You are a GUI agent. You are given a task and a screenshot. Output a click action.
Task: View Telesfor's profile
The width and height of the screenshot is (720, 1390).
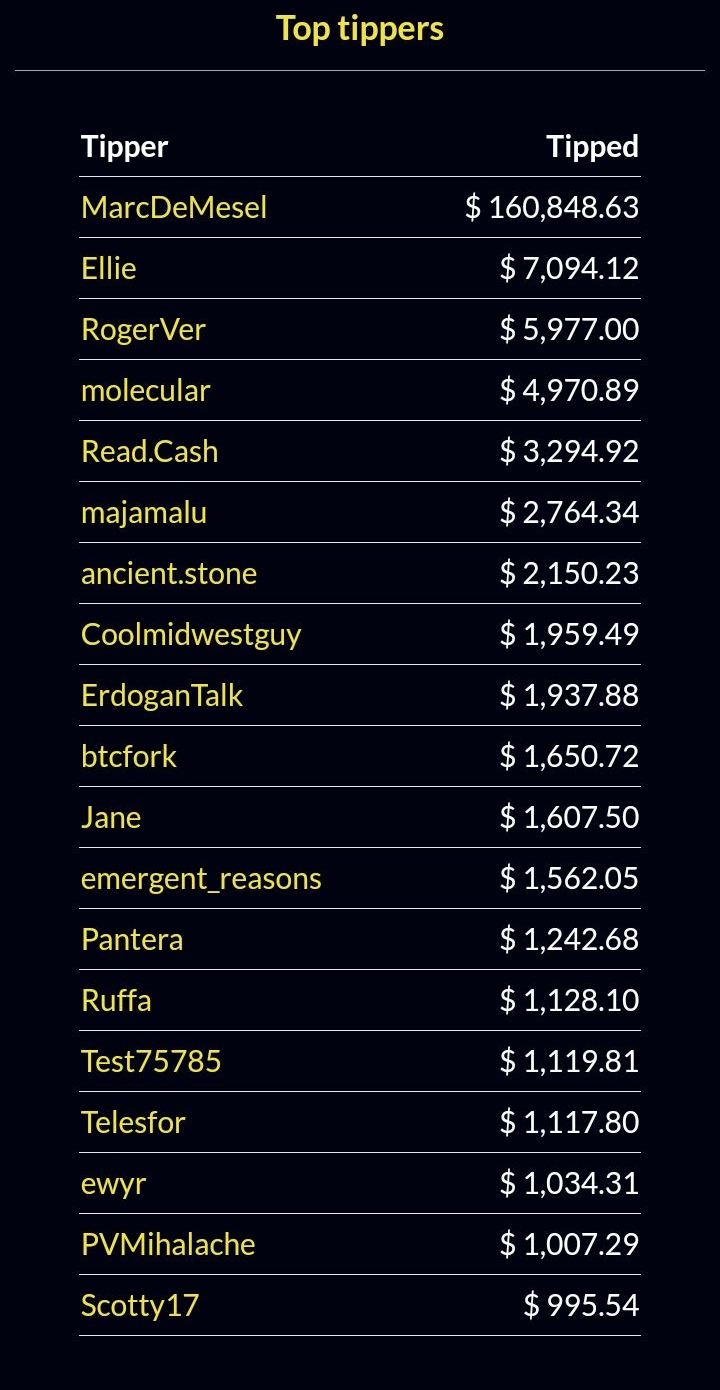click(x=133, y=1122)
